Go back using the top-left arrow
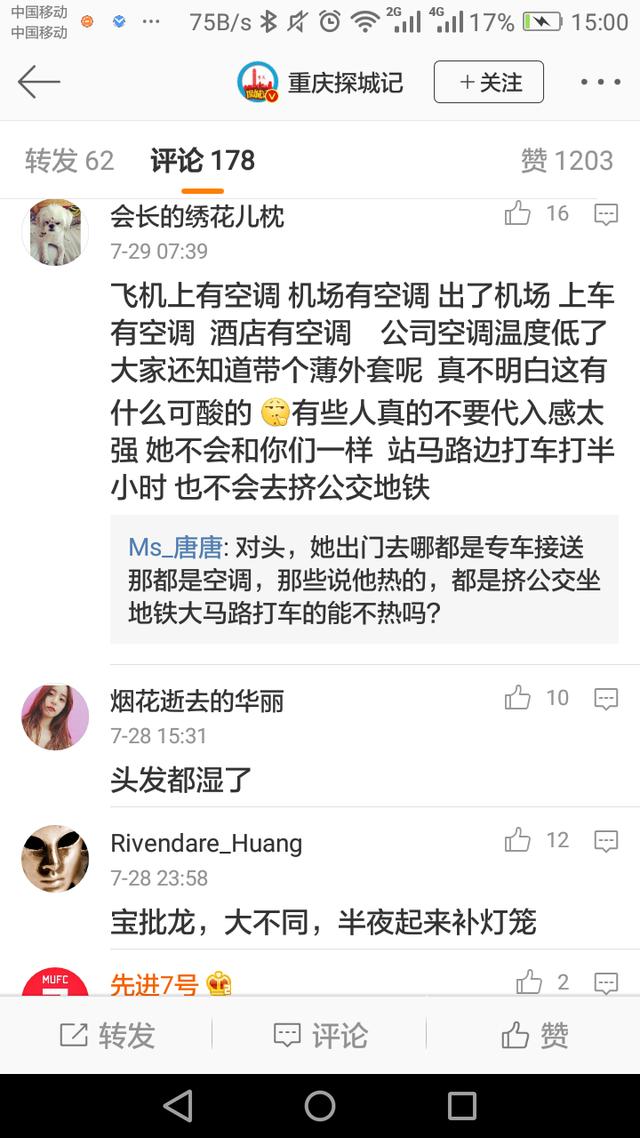 click(x=39, y=81)
